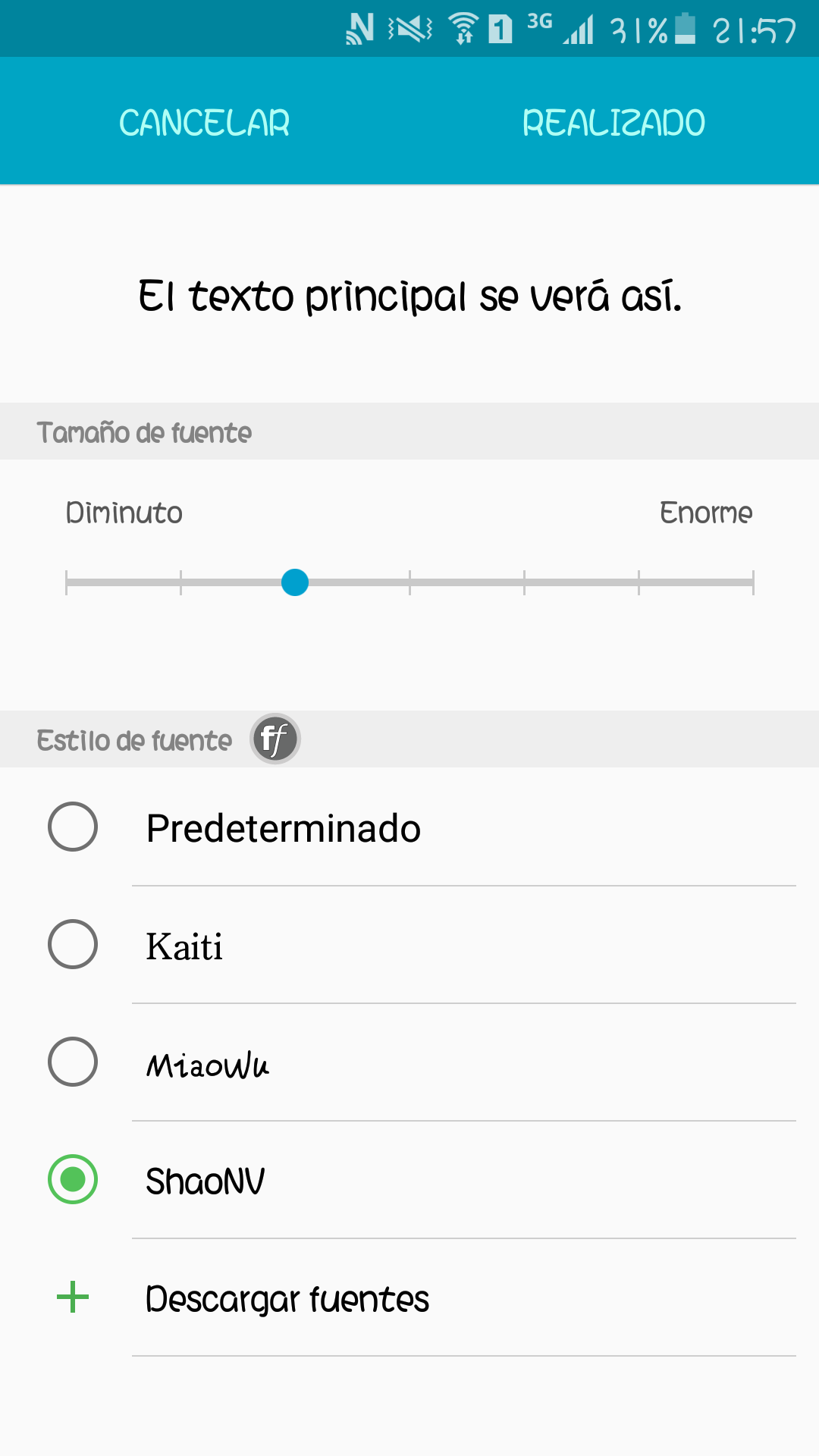
Task: Open the ff font icon beside Estilo de fuente
Action: (275, 739)
